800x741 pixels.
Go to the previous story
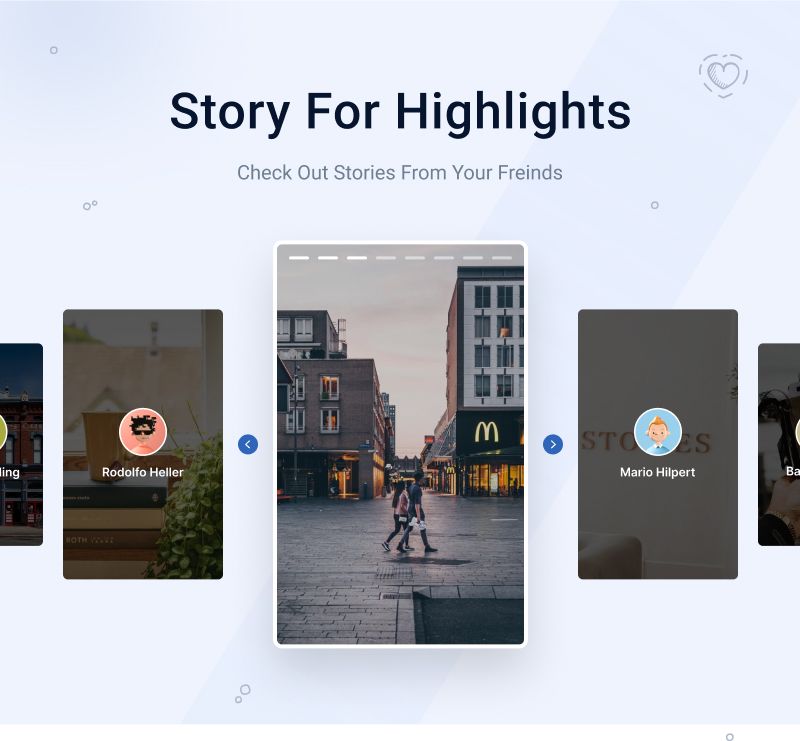(x=248, y=444)
